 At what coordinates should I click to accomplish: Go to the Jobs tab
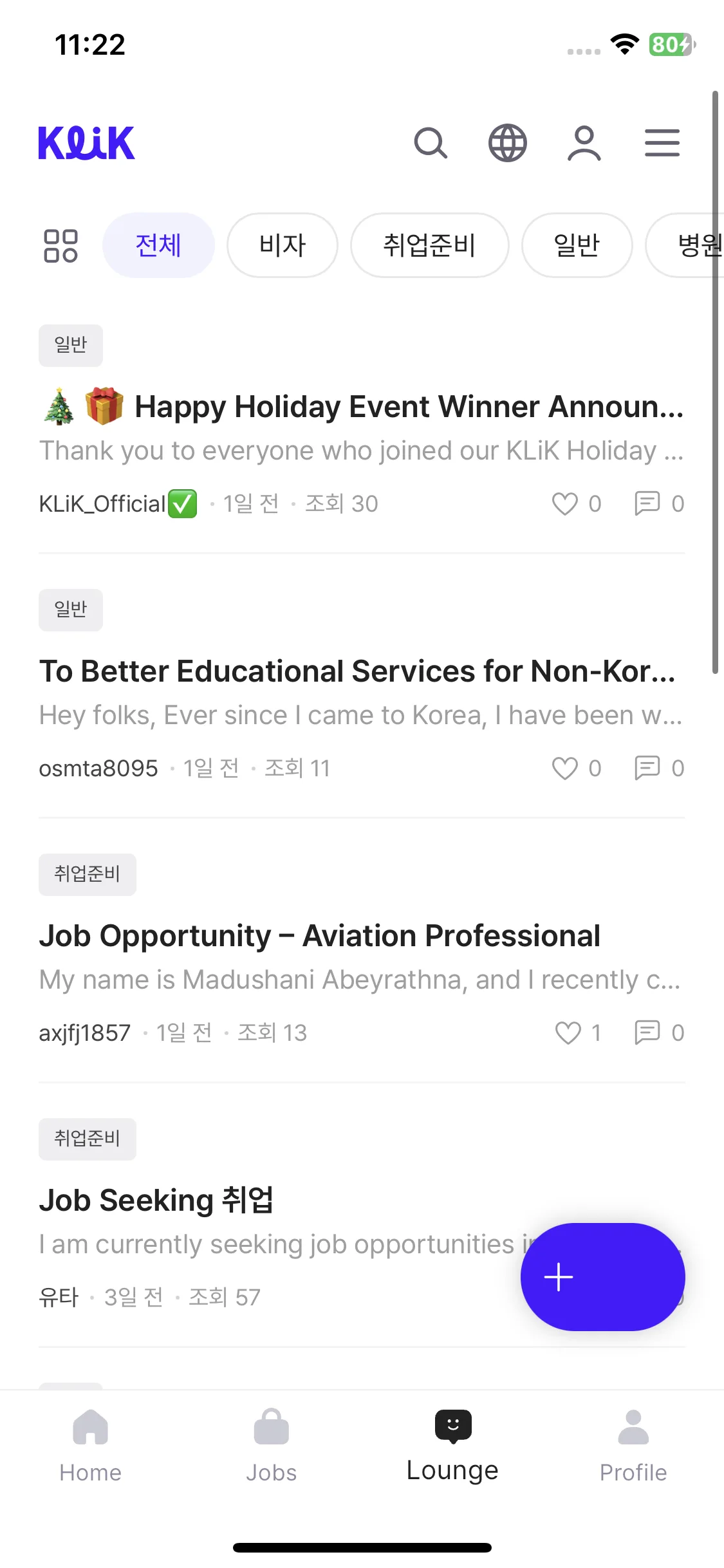[x=272, y=1446]
